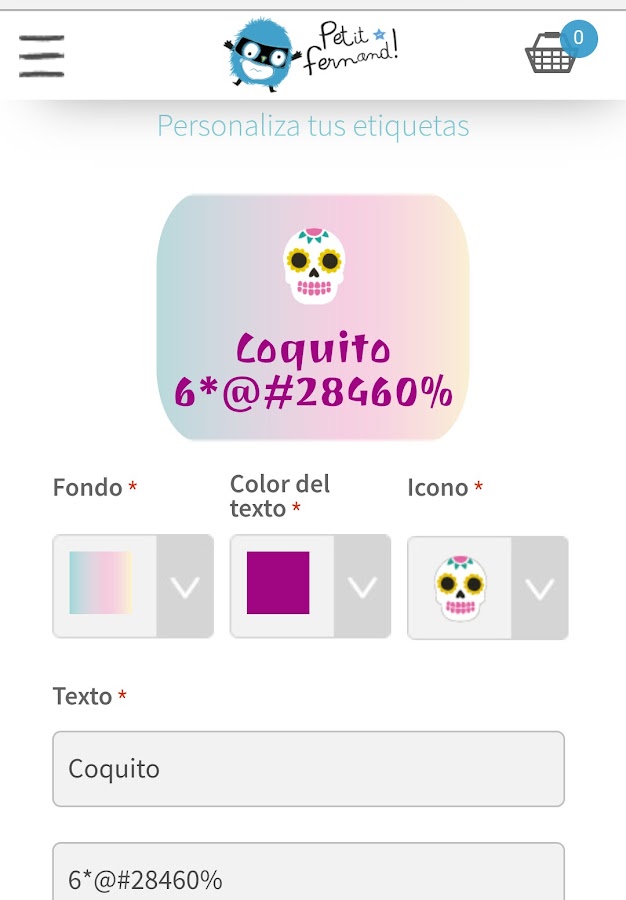Open the hamburger menu

41,56
